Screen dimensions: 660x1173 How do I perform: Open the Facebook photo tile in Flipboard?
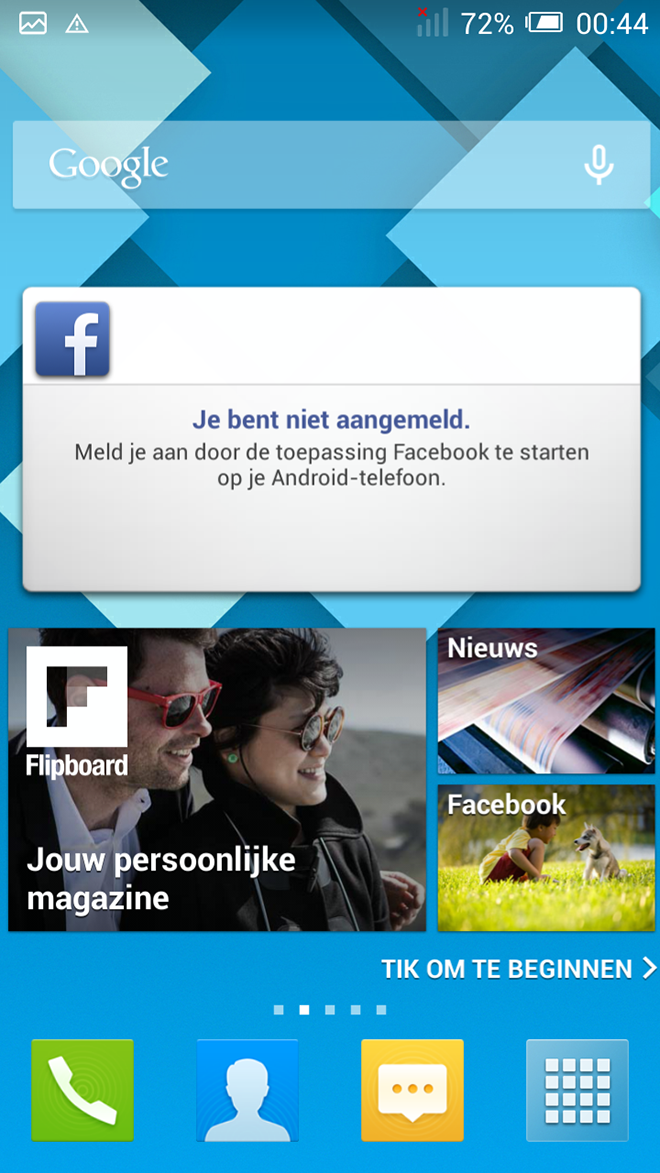click(x=546, y=858)
